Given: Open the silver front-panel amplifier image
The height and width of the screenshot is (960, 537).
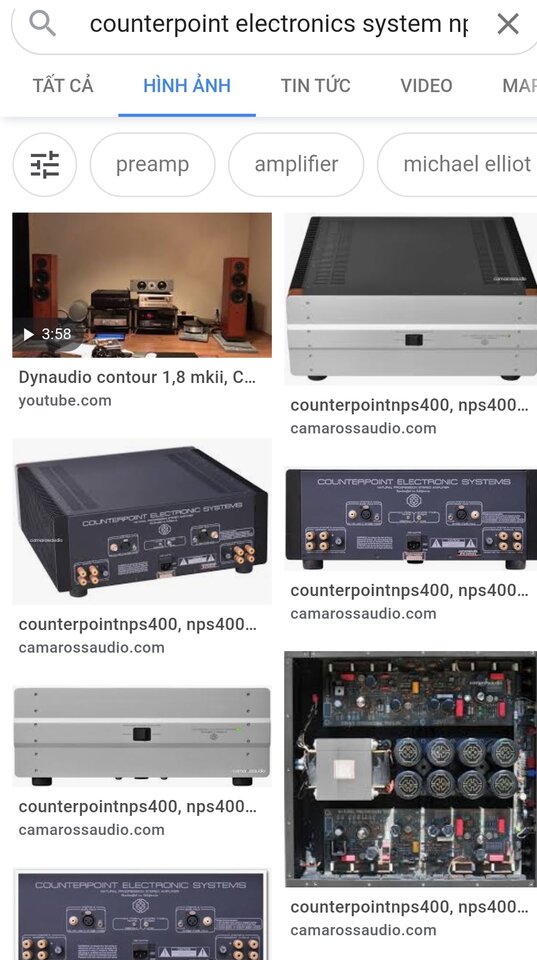Looking at the screenshot, I should (142, 737).
